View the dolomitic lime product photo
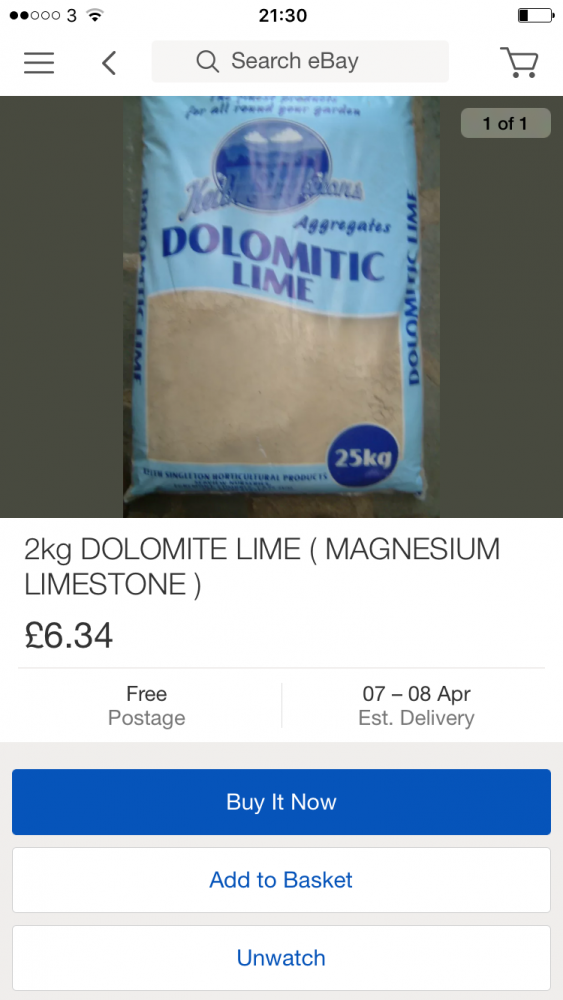563x1000 pixels. pos(281,307)
